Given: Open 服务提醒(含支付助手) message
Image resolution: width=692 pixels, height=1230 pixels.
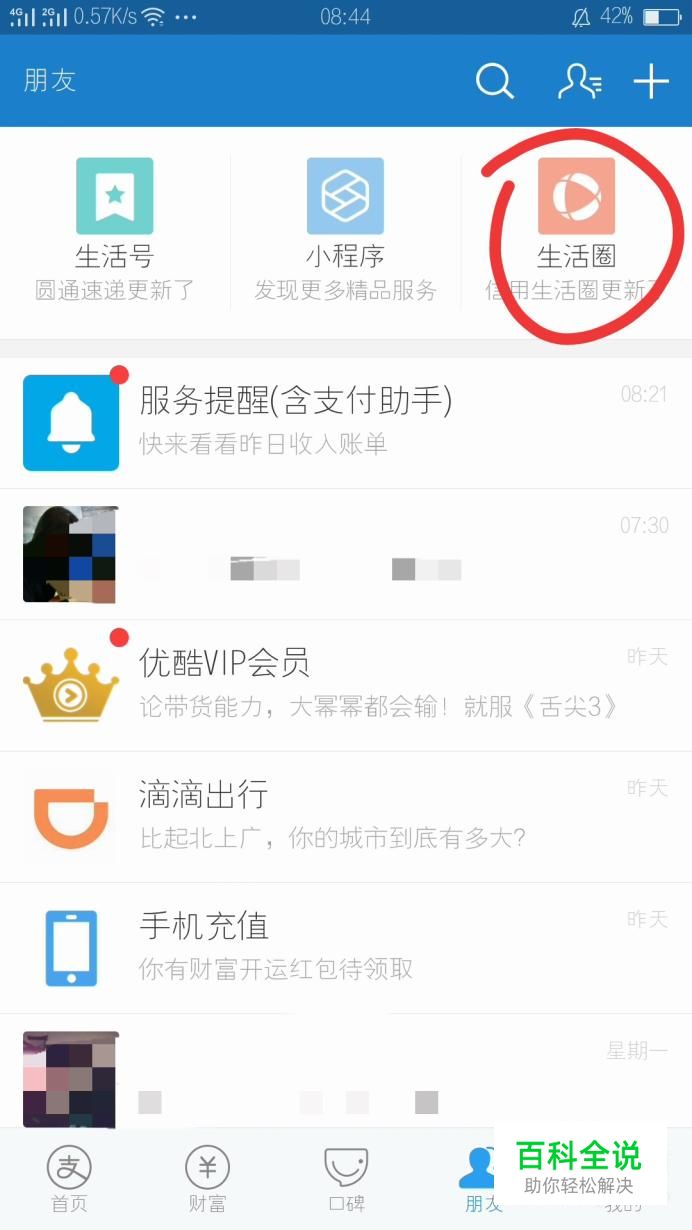Looking at the screenshot, I should coord(345,422).
